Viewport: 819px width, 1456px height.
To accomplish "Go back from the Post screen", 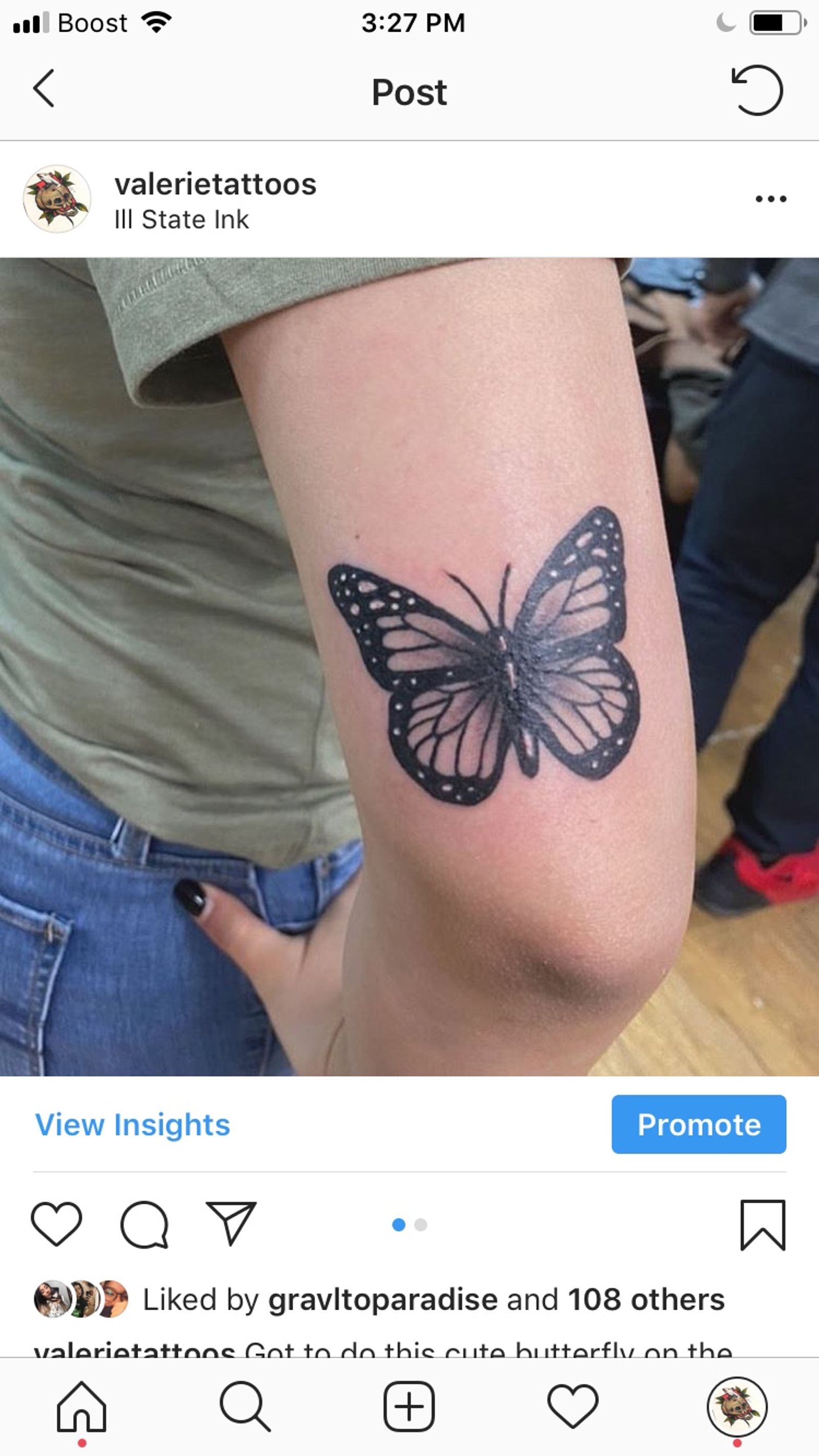I will coord(44,89).
